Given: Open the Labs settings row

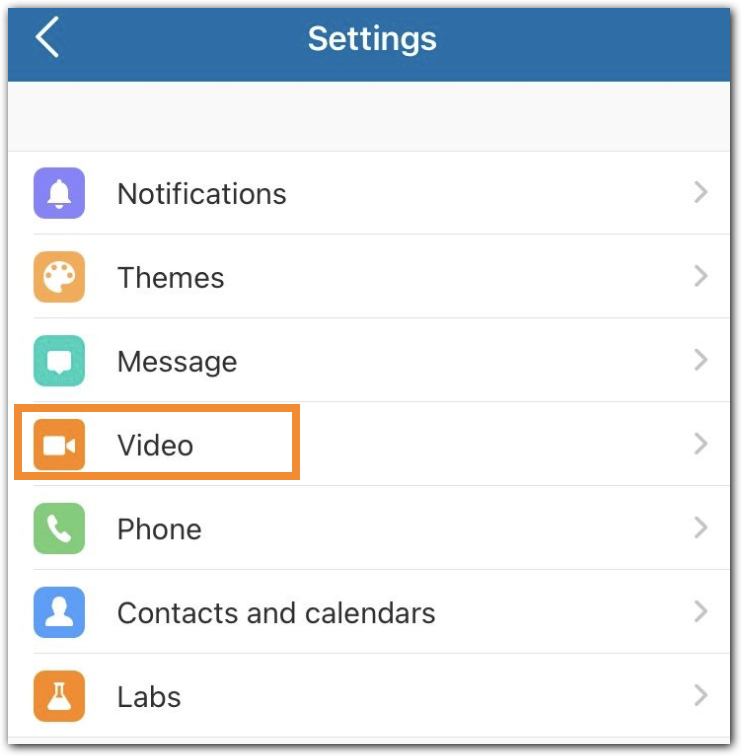Looking at the screenshot, I should click(x=370, y=697).
